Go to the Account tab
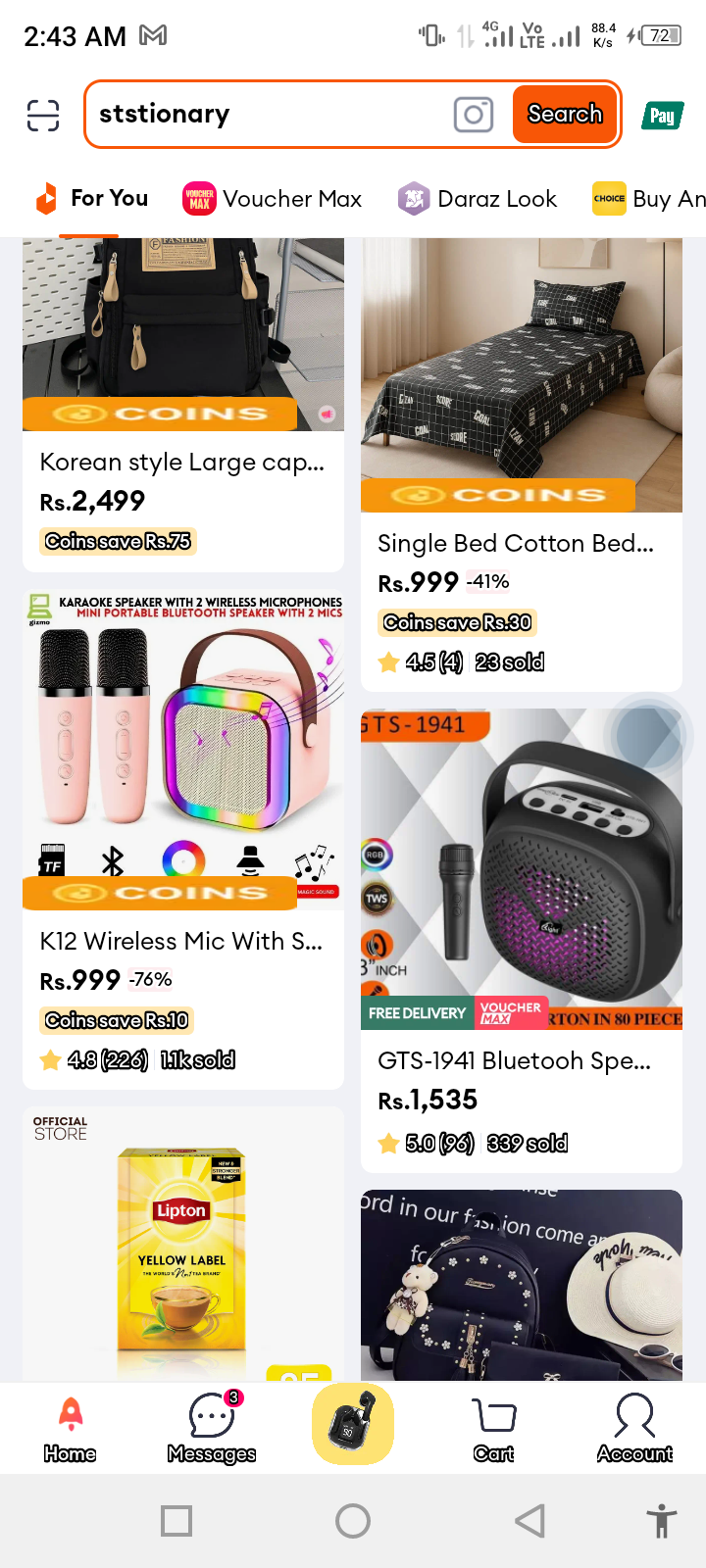706x1568 pixels. pyautogui.click(x=634, y=1429)
